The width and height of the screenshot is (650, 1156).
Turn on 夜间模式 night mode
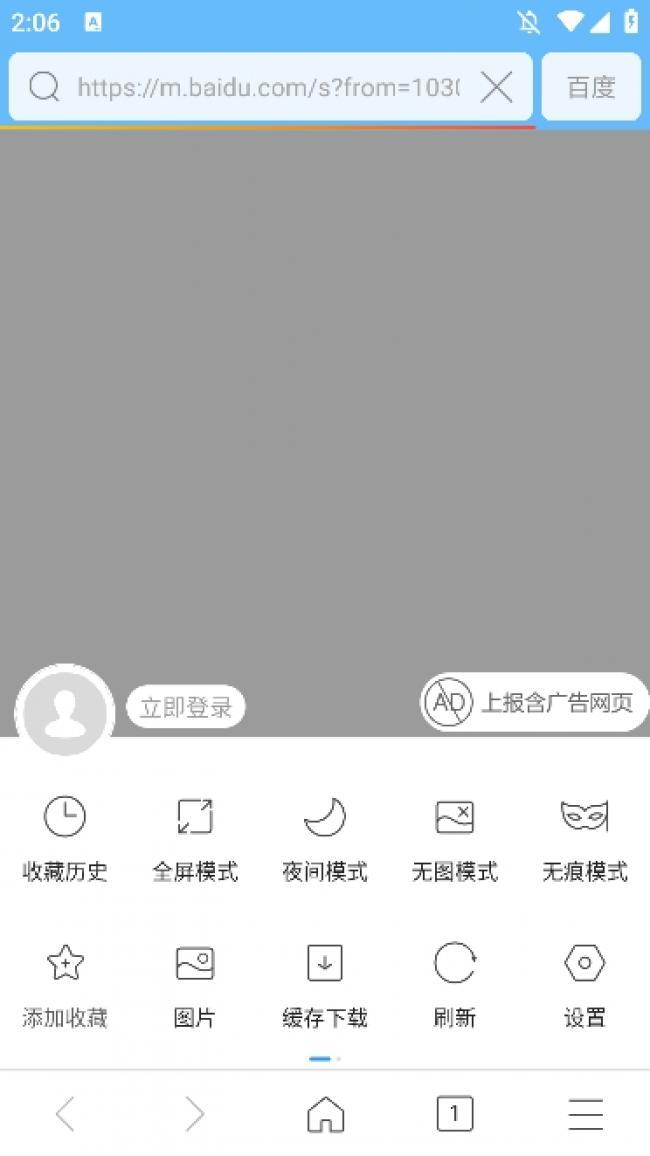(325, 838)
